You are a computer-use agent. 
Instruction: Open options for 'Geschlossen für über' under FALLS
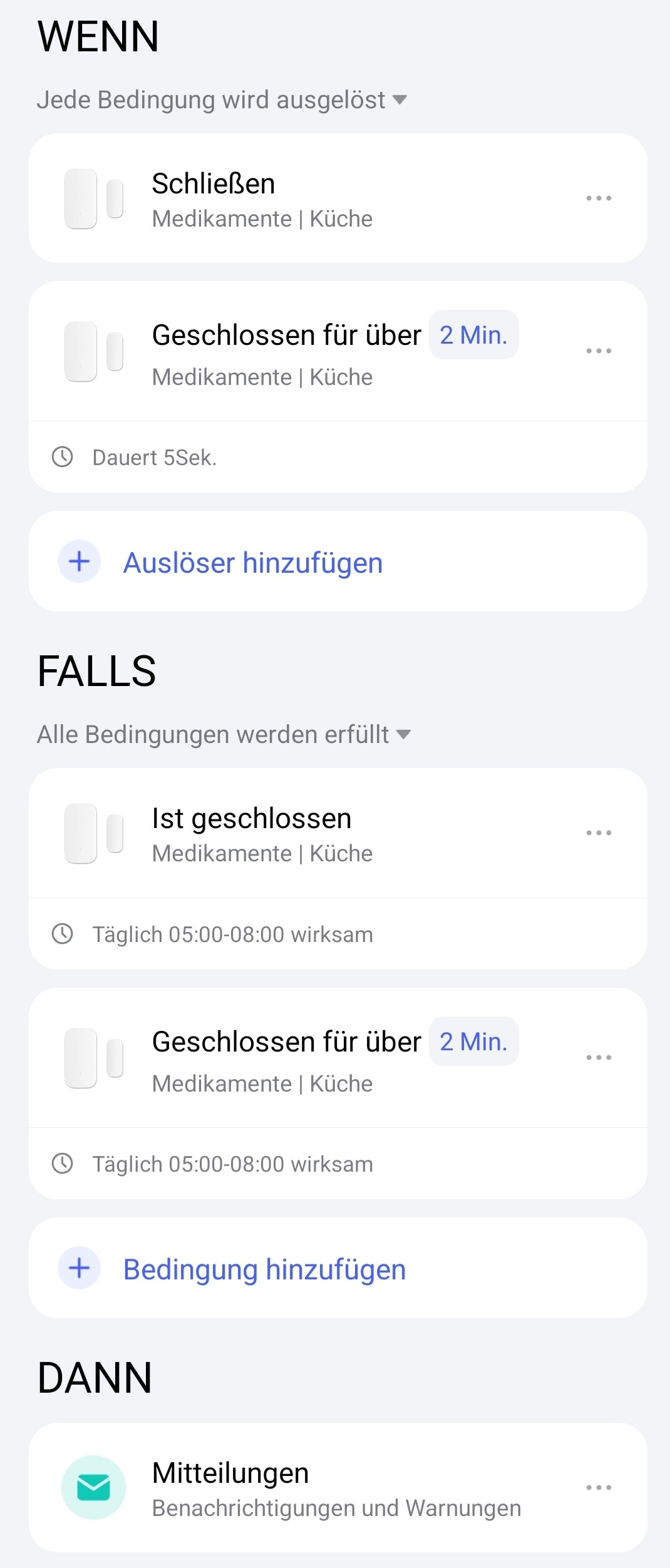click(599, 1058)
